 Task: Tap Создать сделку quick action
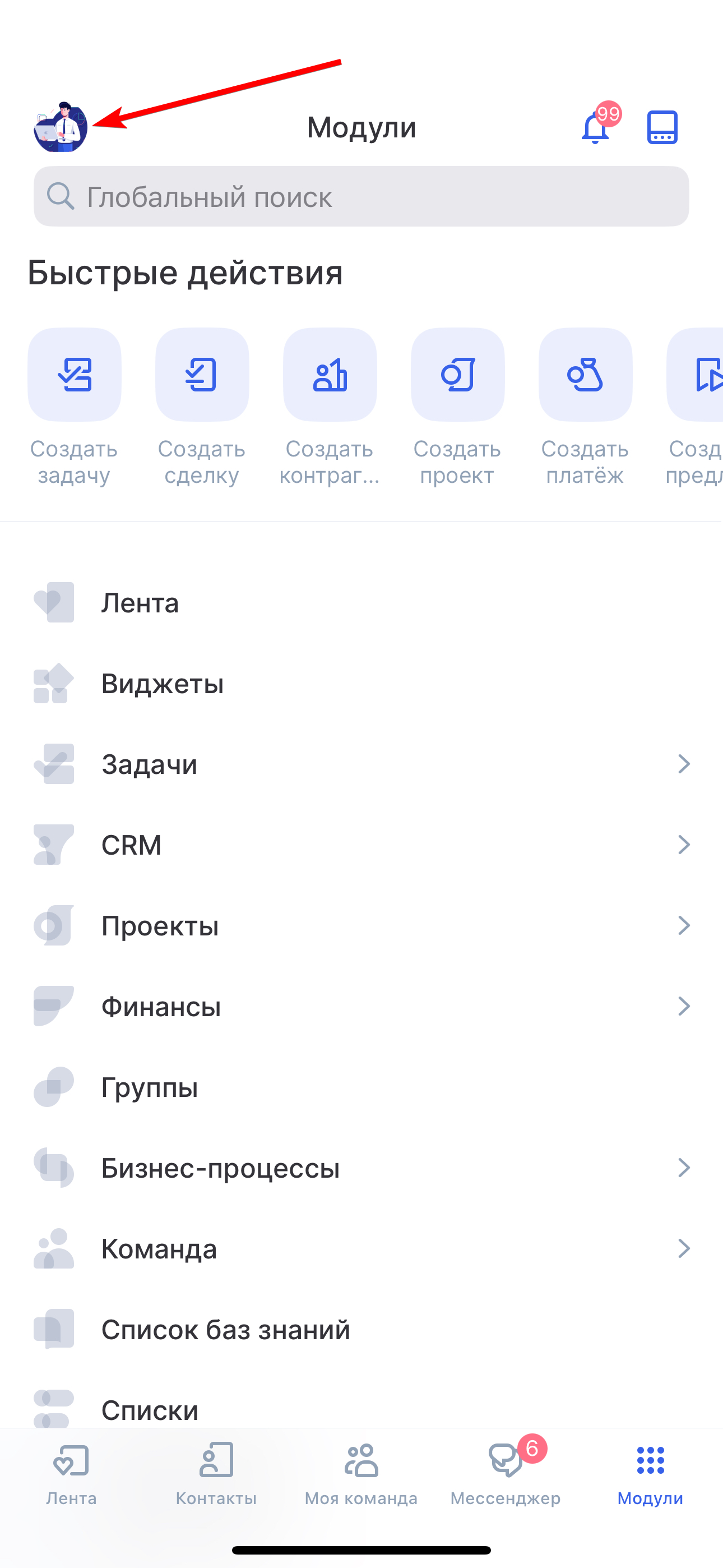(202, 407)
